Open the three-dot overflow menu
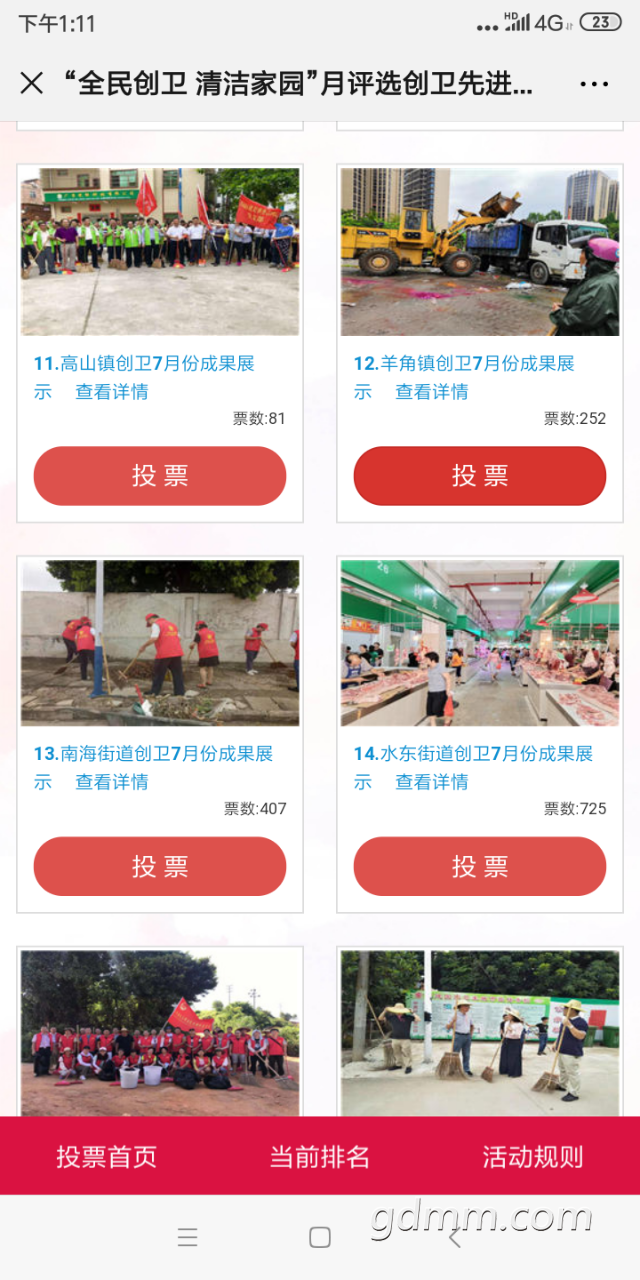This screenshot has width=640, height=1280. (x=594, y=84)
